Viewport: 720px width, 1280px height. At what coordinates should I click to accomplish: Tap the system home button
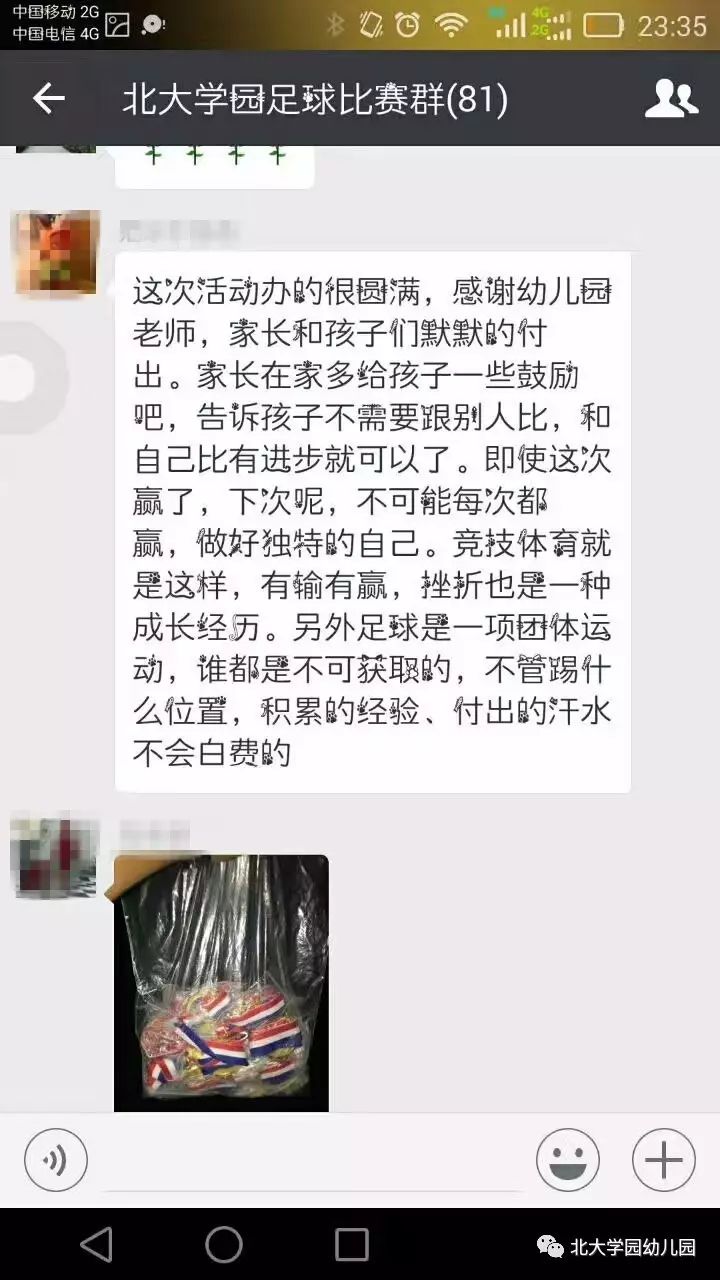[224, 1245]
